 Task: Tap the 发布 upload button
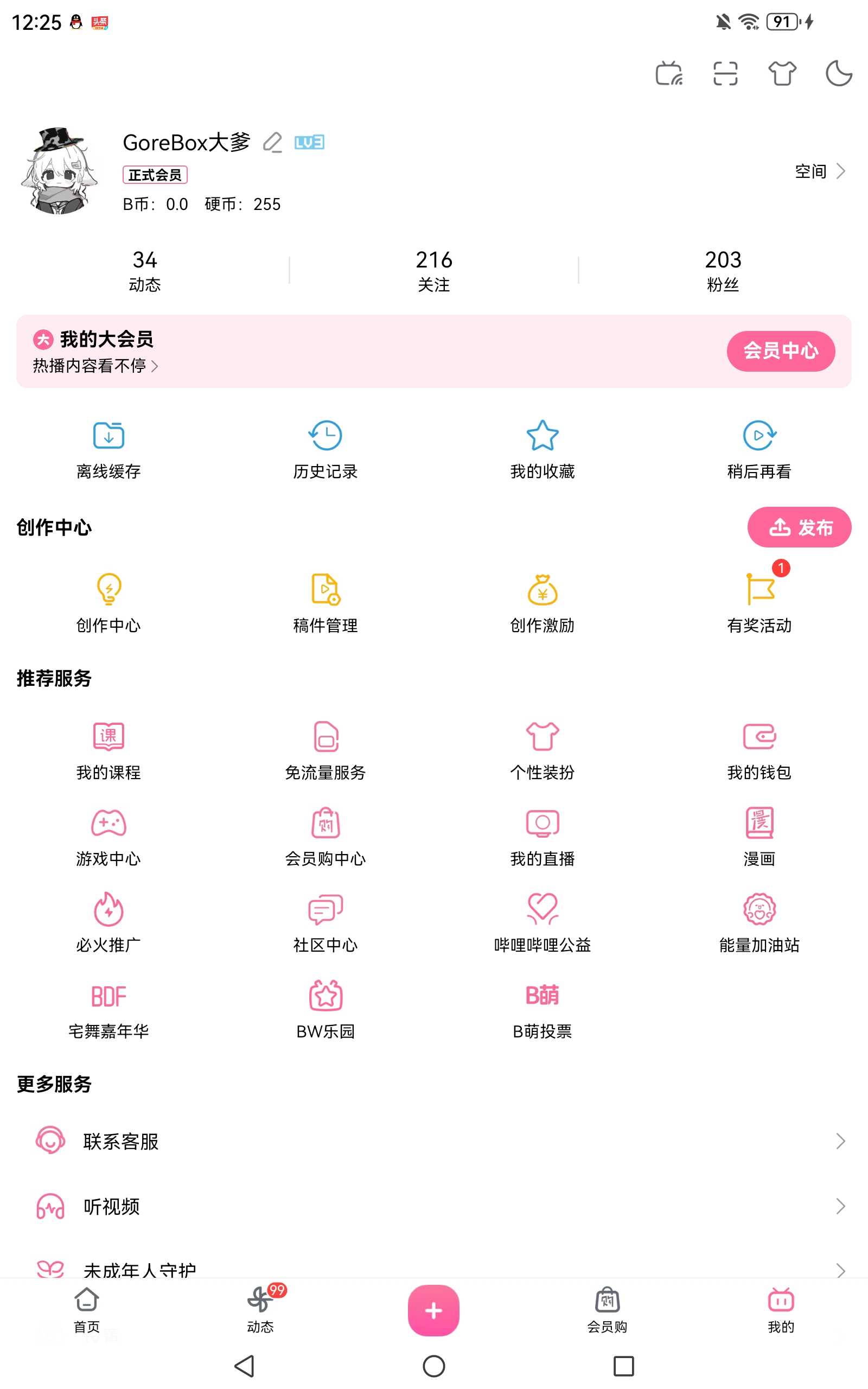coord(799,527)
